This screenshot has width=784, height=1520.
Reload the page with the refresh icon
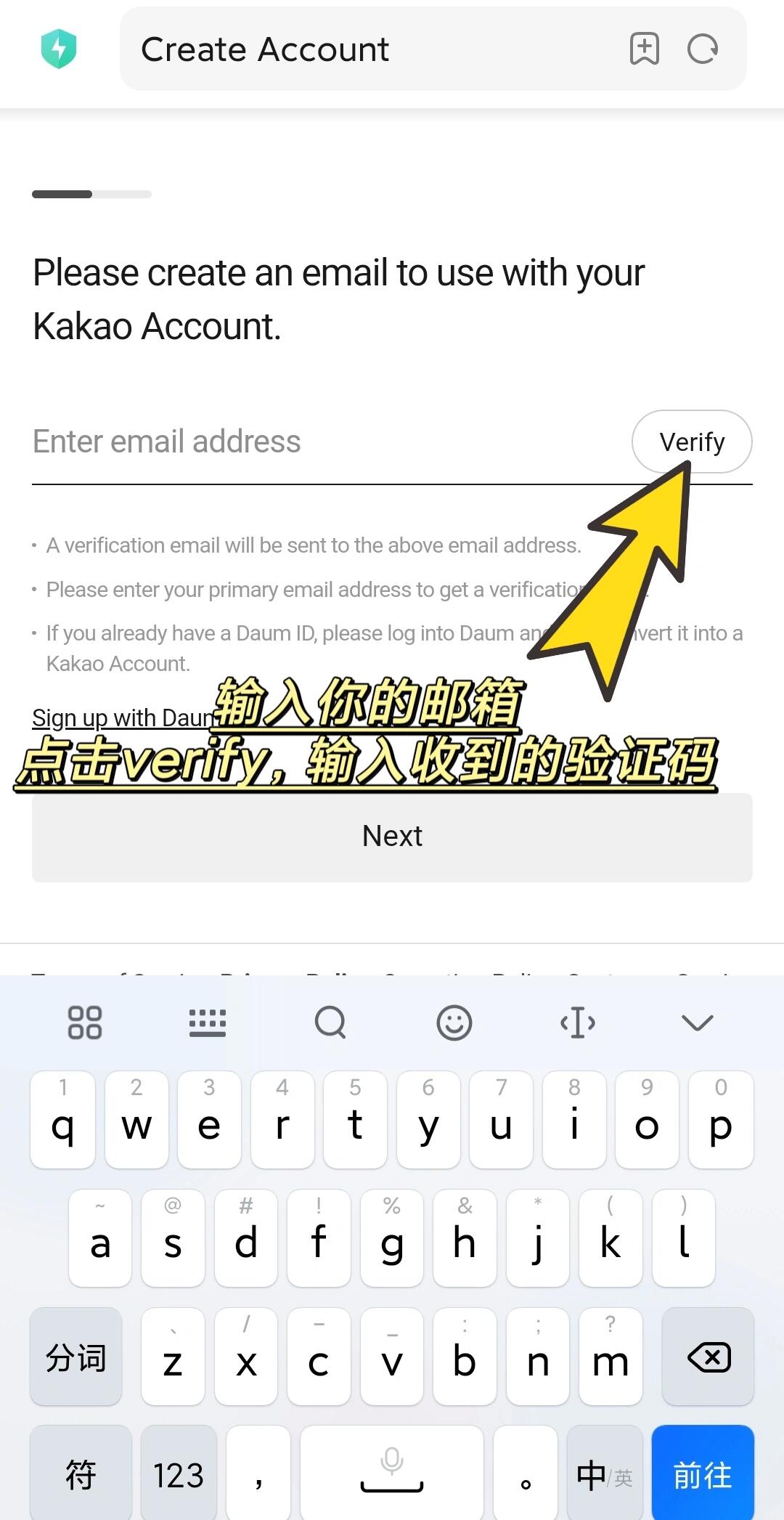tap(702, 49)
